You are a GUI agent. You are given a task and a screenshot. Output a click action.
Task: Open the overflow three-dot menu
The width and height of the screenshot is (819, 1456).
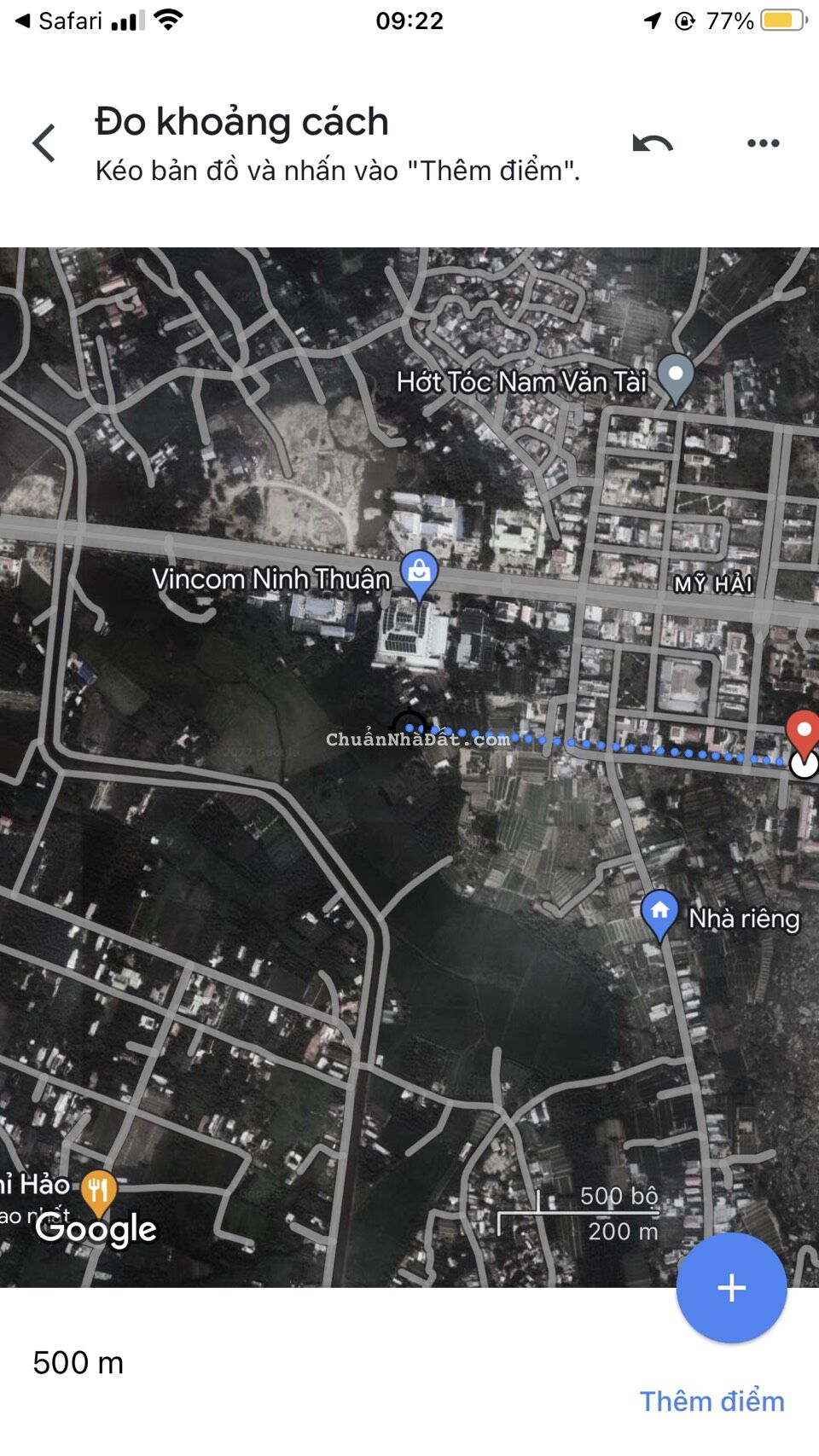pos(764,143)
